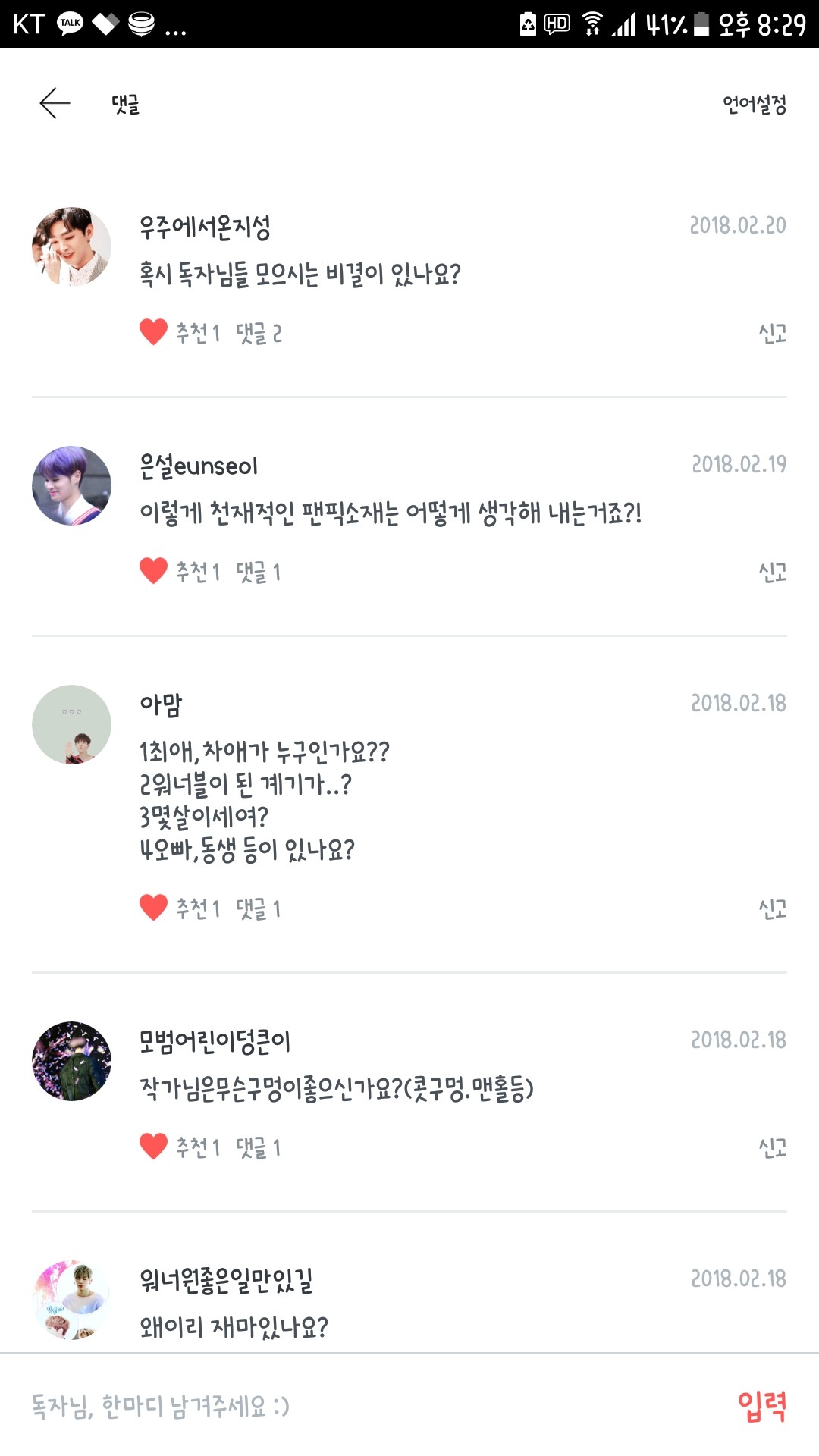Open replies on 아맘's comment
819x1456 pixels.
point(259,908)
